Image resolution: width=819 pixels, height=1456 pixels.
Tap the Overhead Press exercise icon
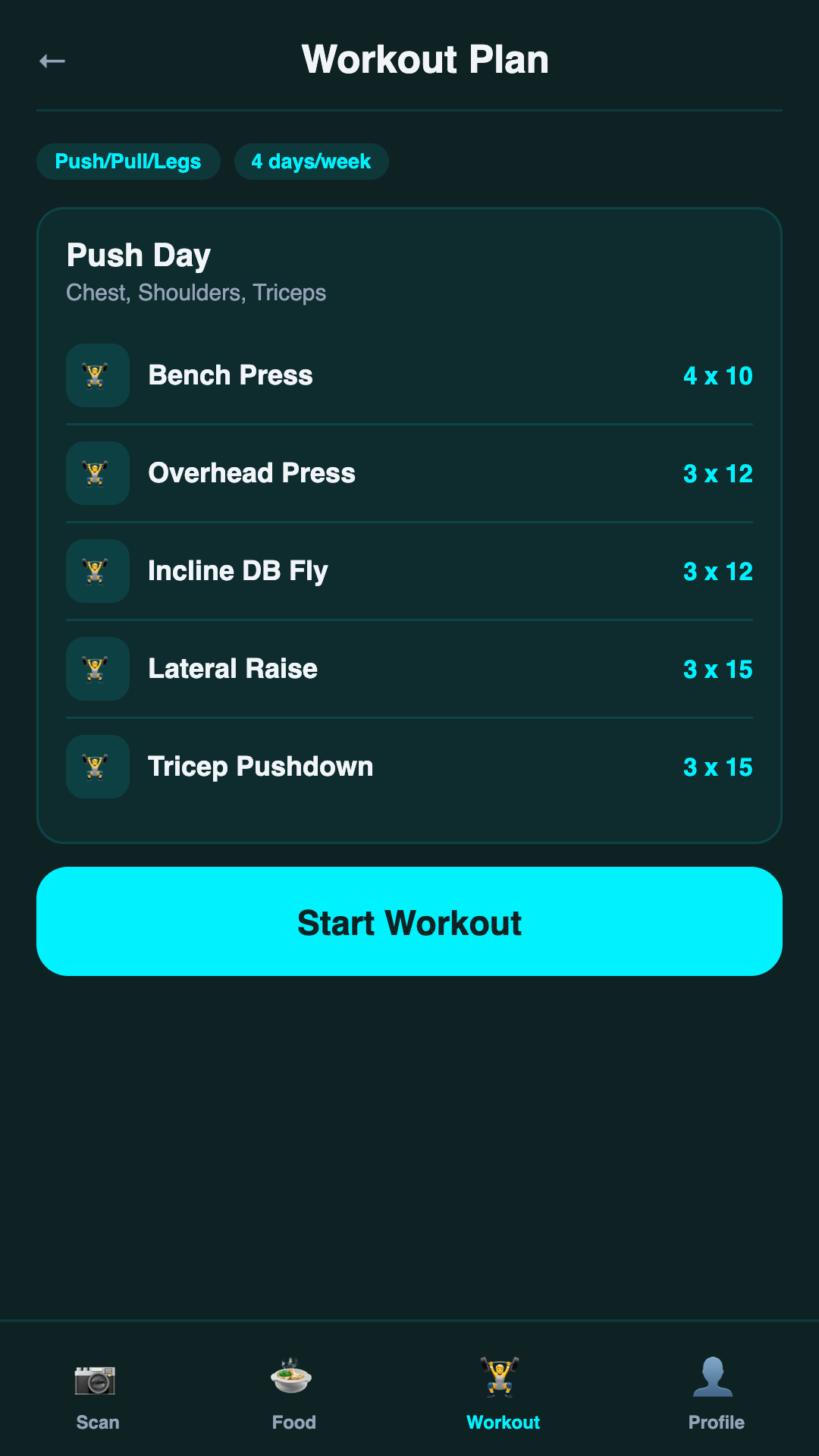pos(97,472)
